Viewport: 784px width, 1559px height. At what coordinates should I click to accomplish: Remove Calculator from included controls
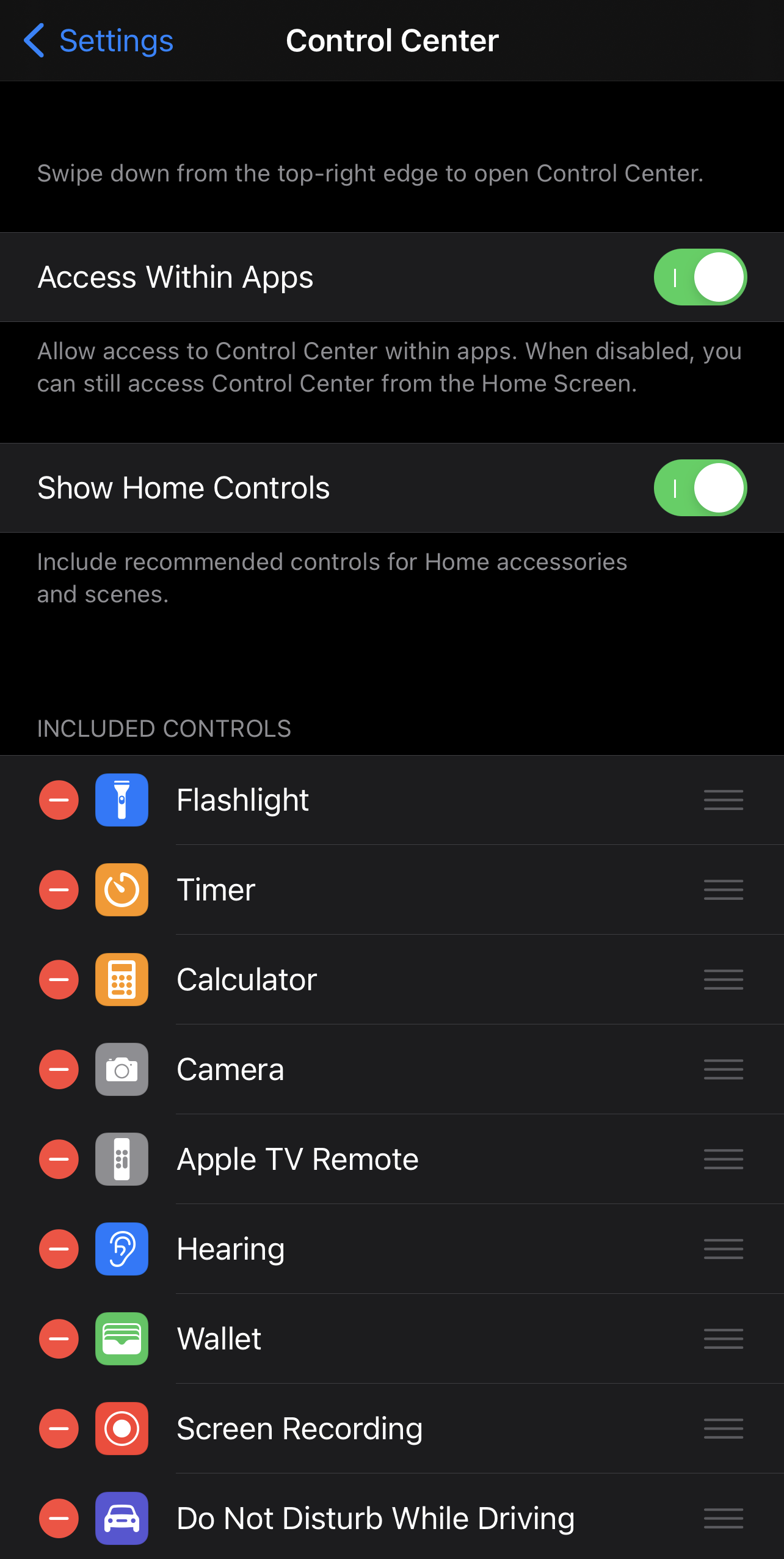tap(59, 980)
